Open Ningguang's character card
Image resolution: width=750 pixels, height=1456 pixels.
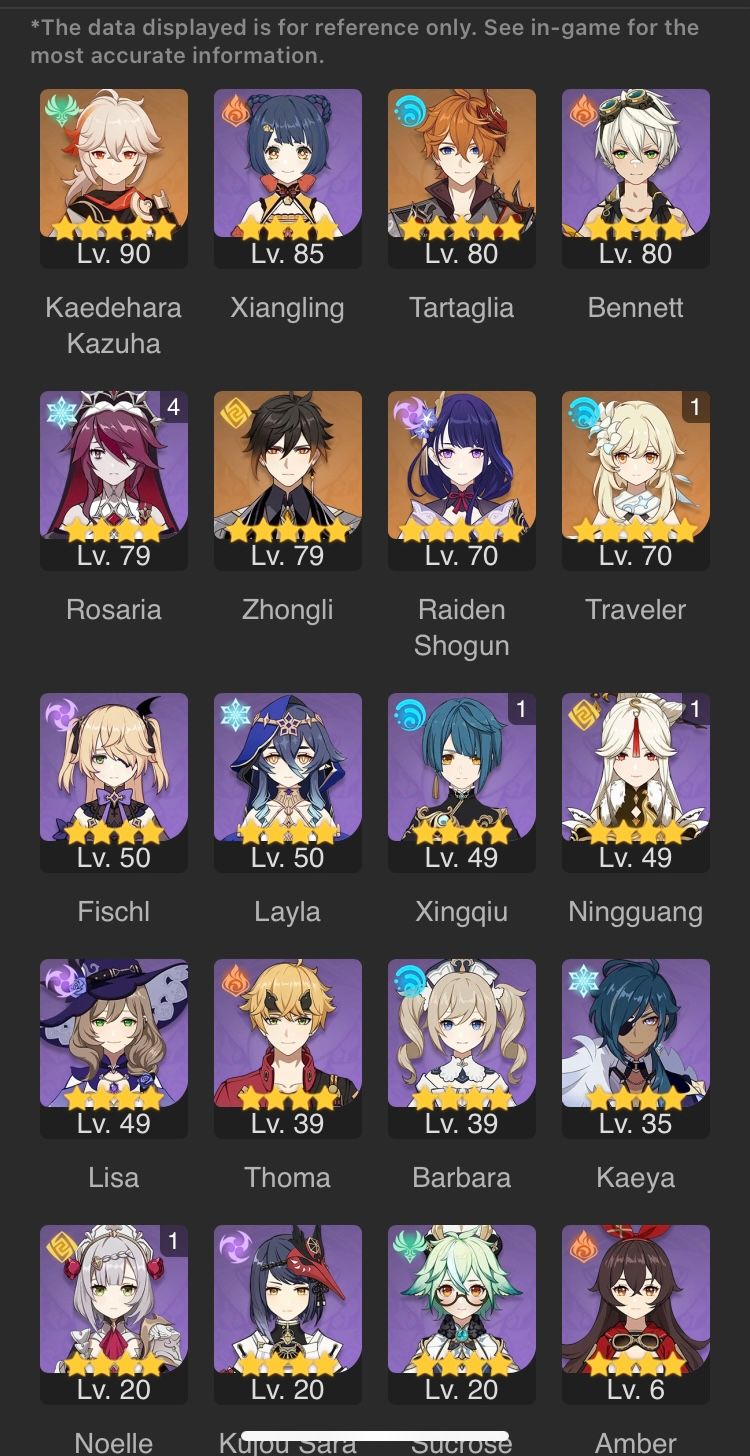click(636, 782)
